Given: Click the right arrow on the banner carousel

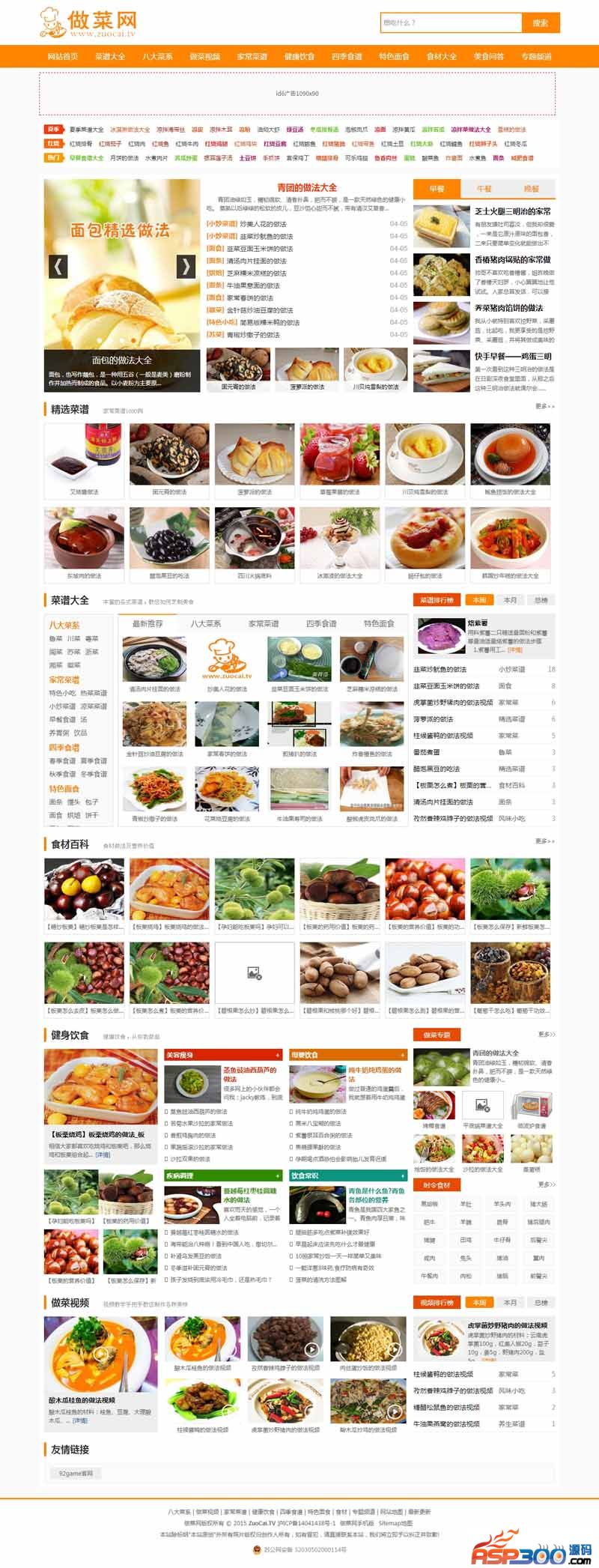Looking at the screenshot, I should pos(186,265).
